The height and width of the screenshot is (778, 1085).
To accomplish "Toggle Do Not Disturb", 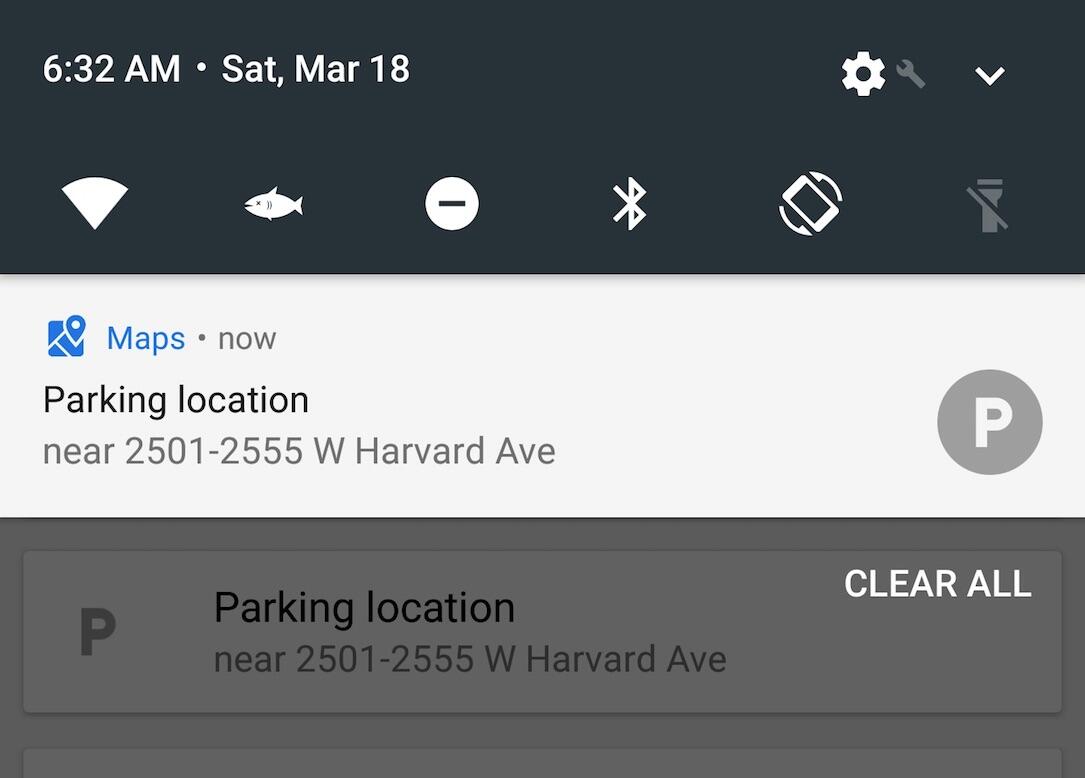I will click(x=452, y=204).
